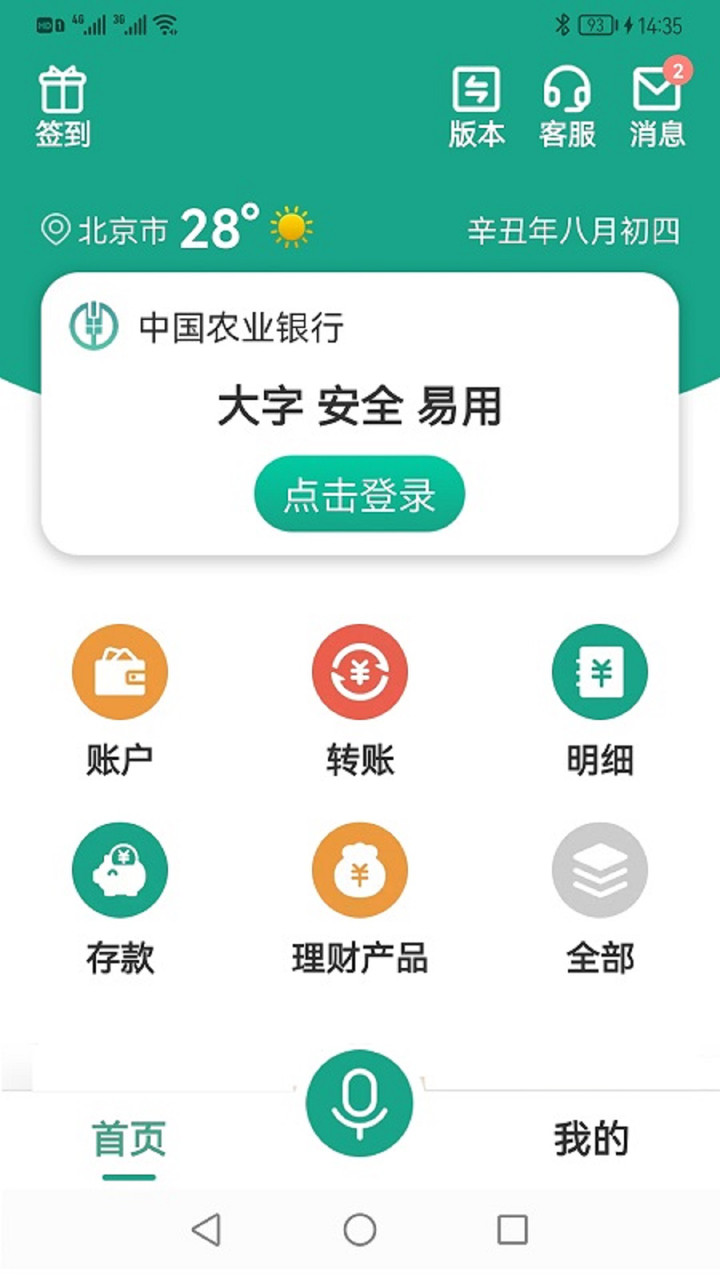Select the 账户 wallet account icon
The height and width of the screenshot is (1280, 720).
(120, 670)
